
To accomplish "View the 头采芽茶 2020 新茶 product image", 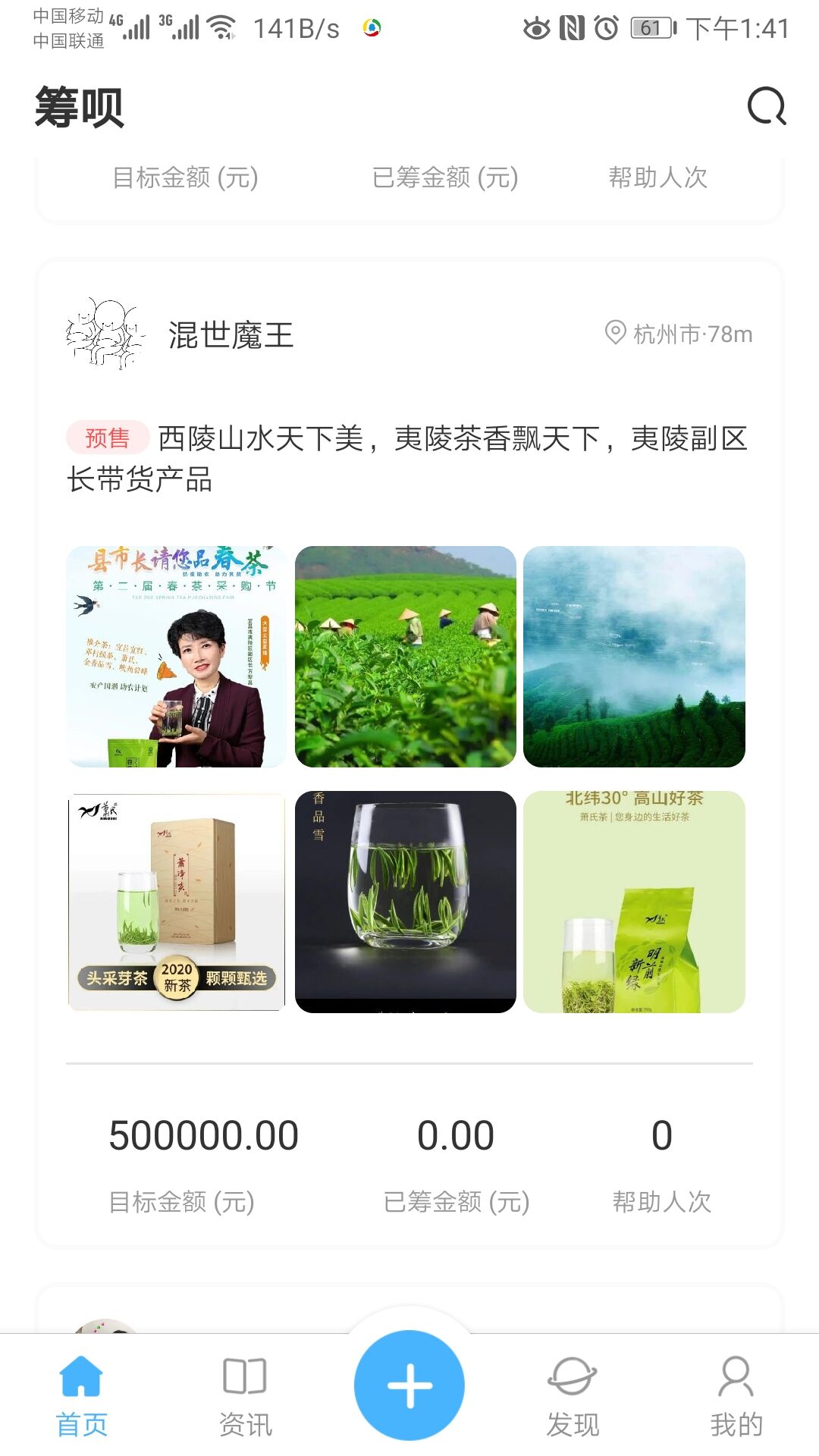I will pos(177,902).
